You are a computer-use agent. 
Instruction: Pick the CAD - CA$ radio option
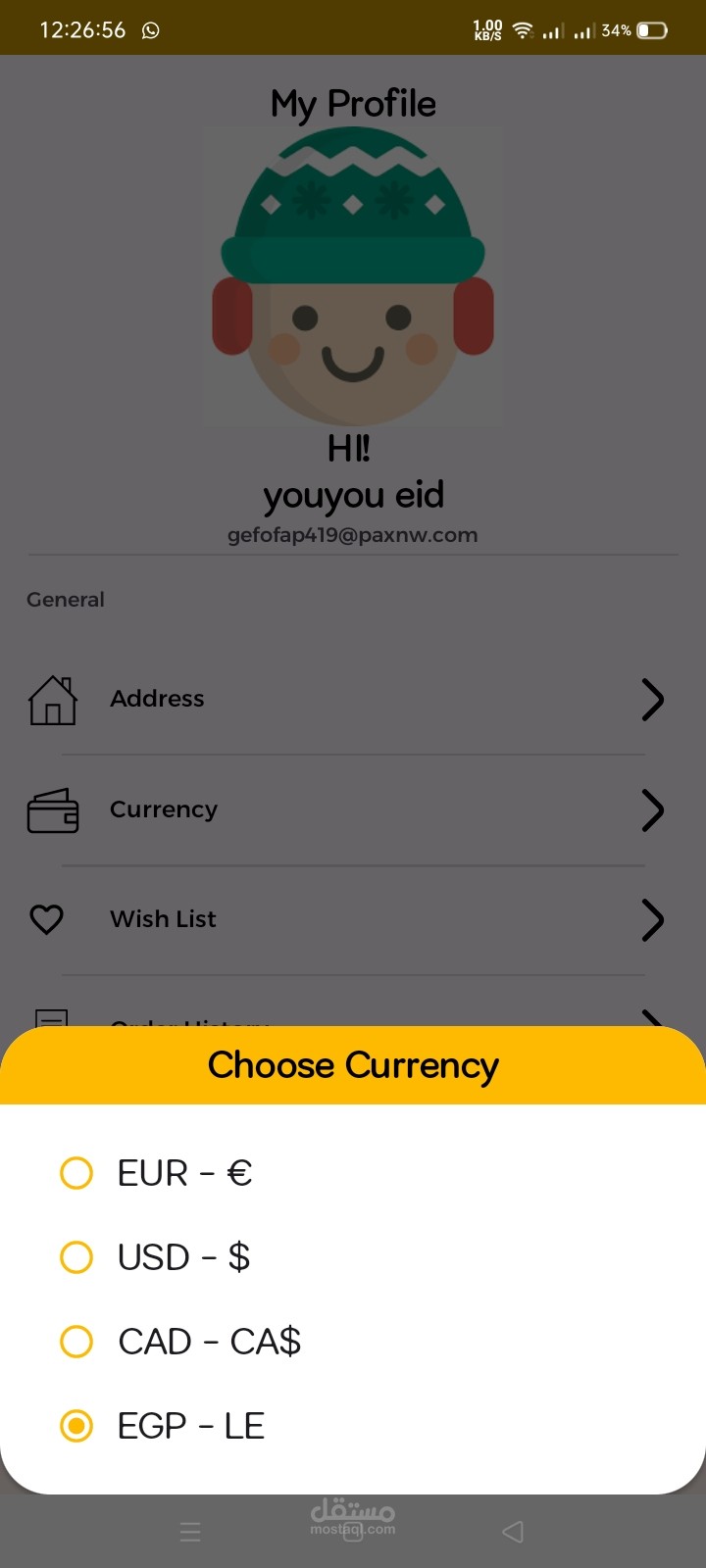point(180,1342)
